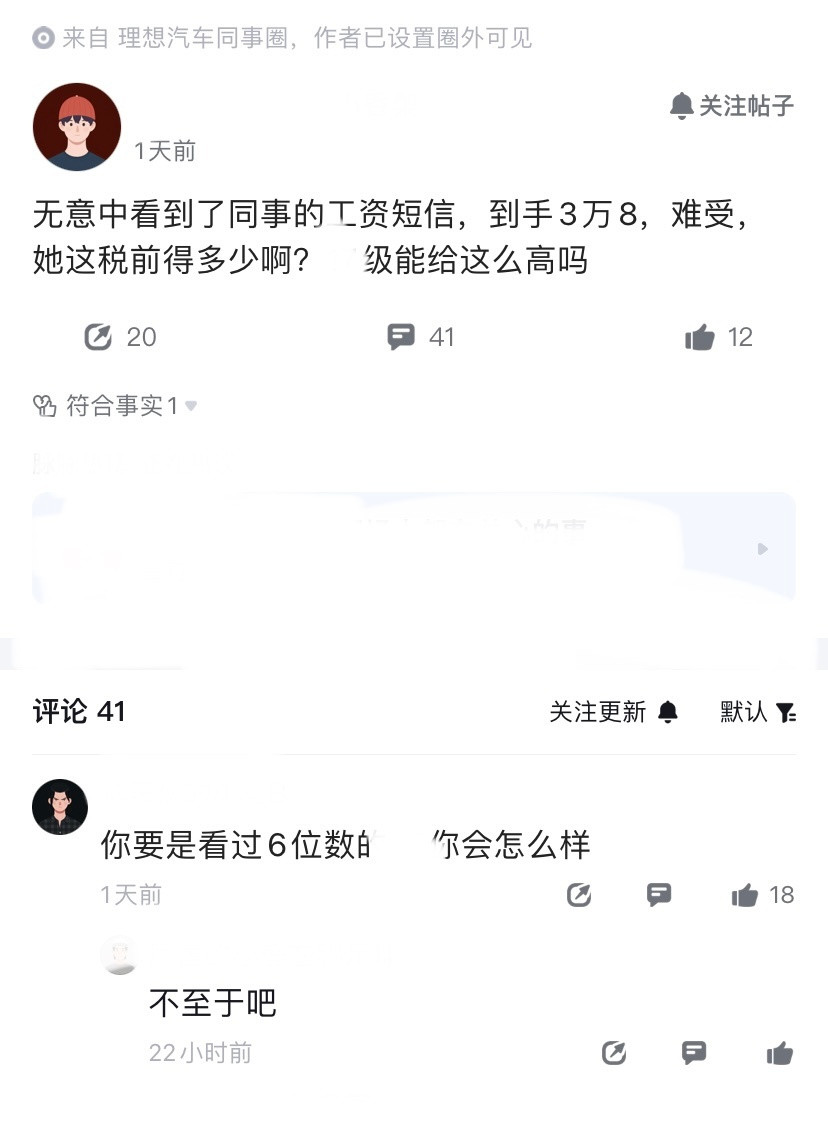The image size is (828, 1127).
Task: Click the circle-dot source icon before 来自
Action: (42, 40)
